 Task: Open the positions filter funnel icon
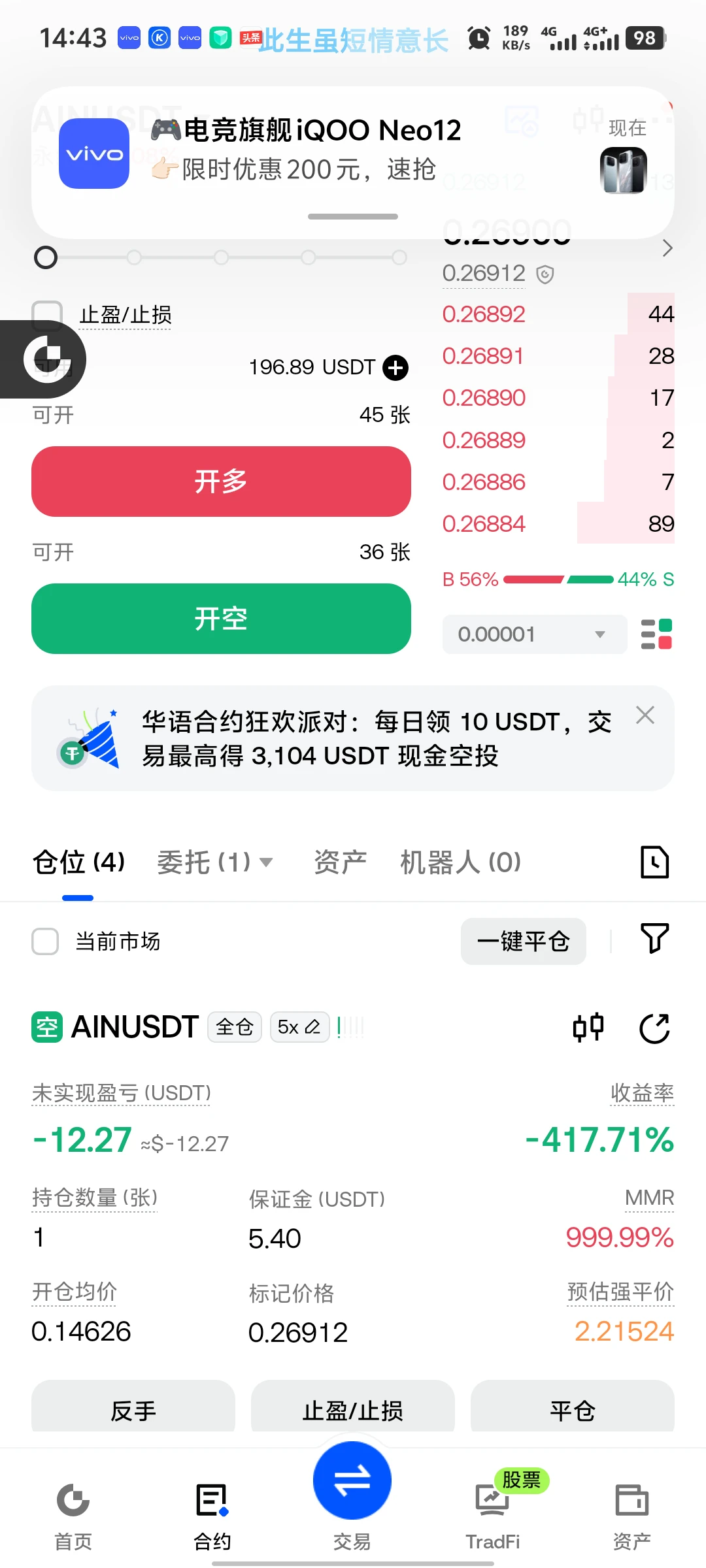[654, 939]
